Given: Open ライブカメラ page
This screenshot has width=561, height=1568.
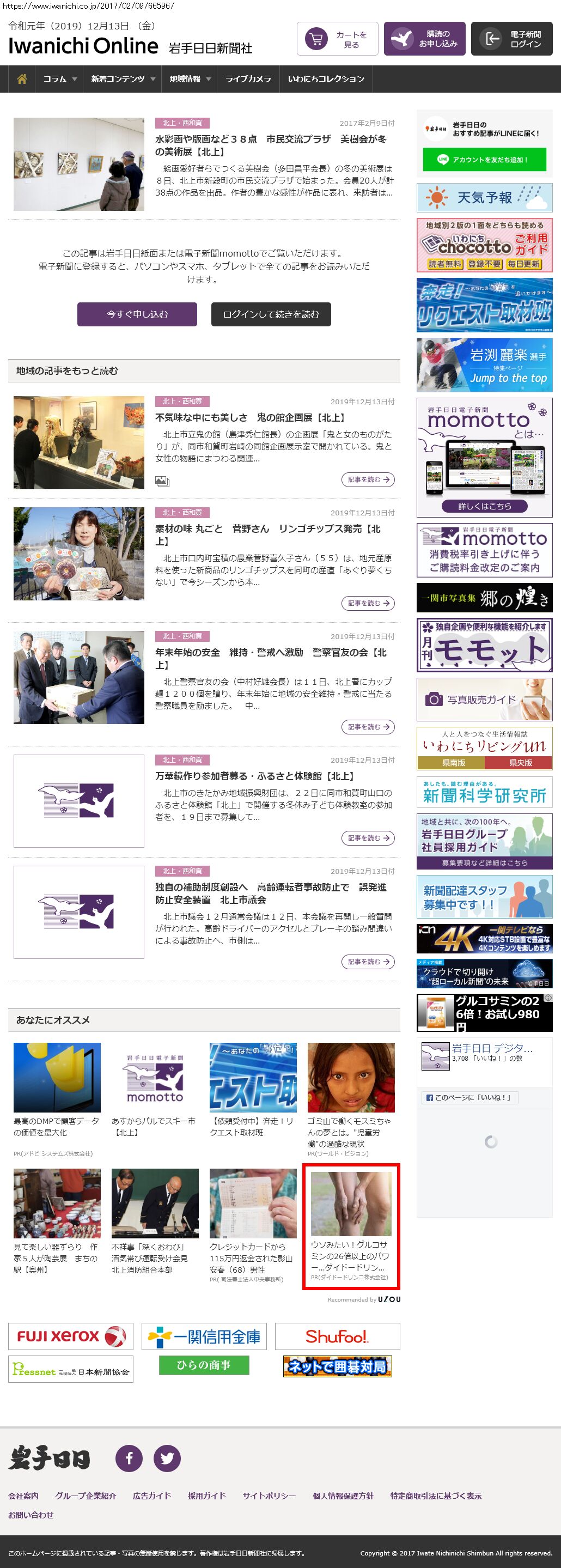Looking at the screenshot, I should point(248,79).
